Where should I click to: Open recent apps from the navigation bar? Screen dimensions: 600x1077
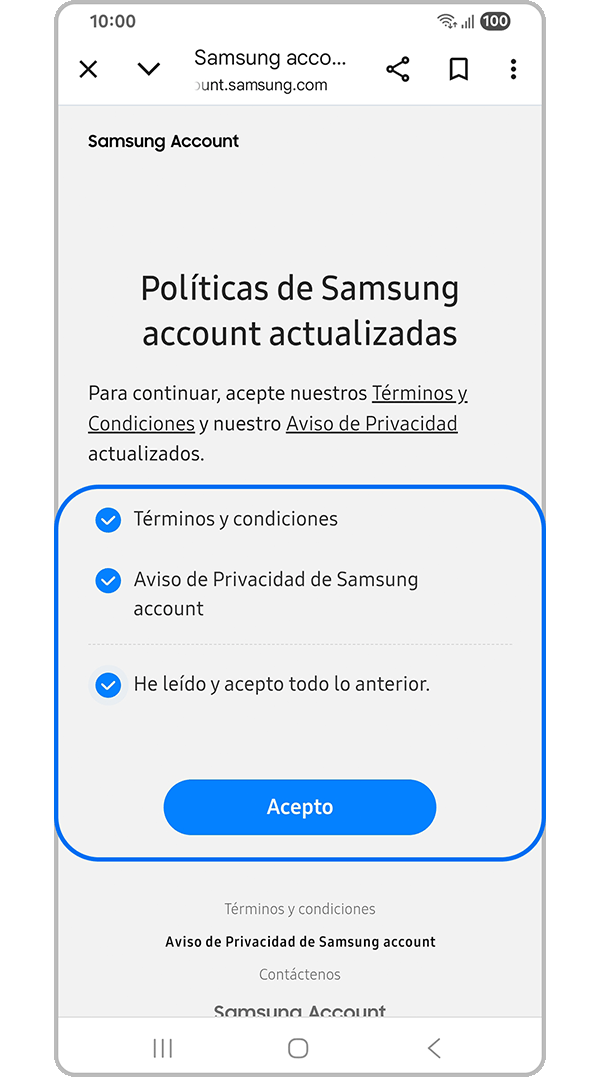pyautogui.click(x=163, y=1048)
